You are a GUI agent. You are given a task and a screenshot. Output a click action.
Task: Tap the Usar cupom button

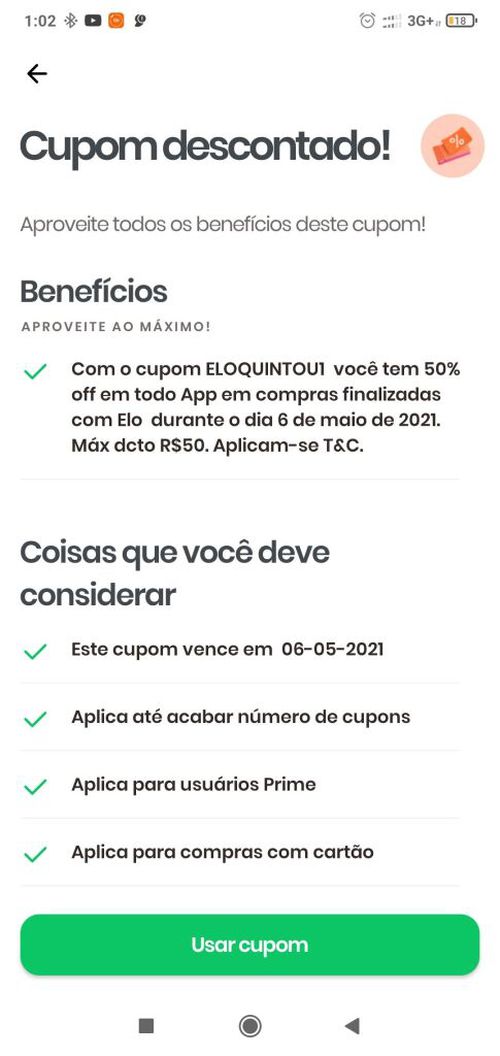250,944
